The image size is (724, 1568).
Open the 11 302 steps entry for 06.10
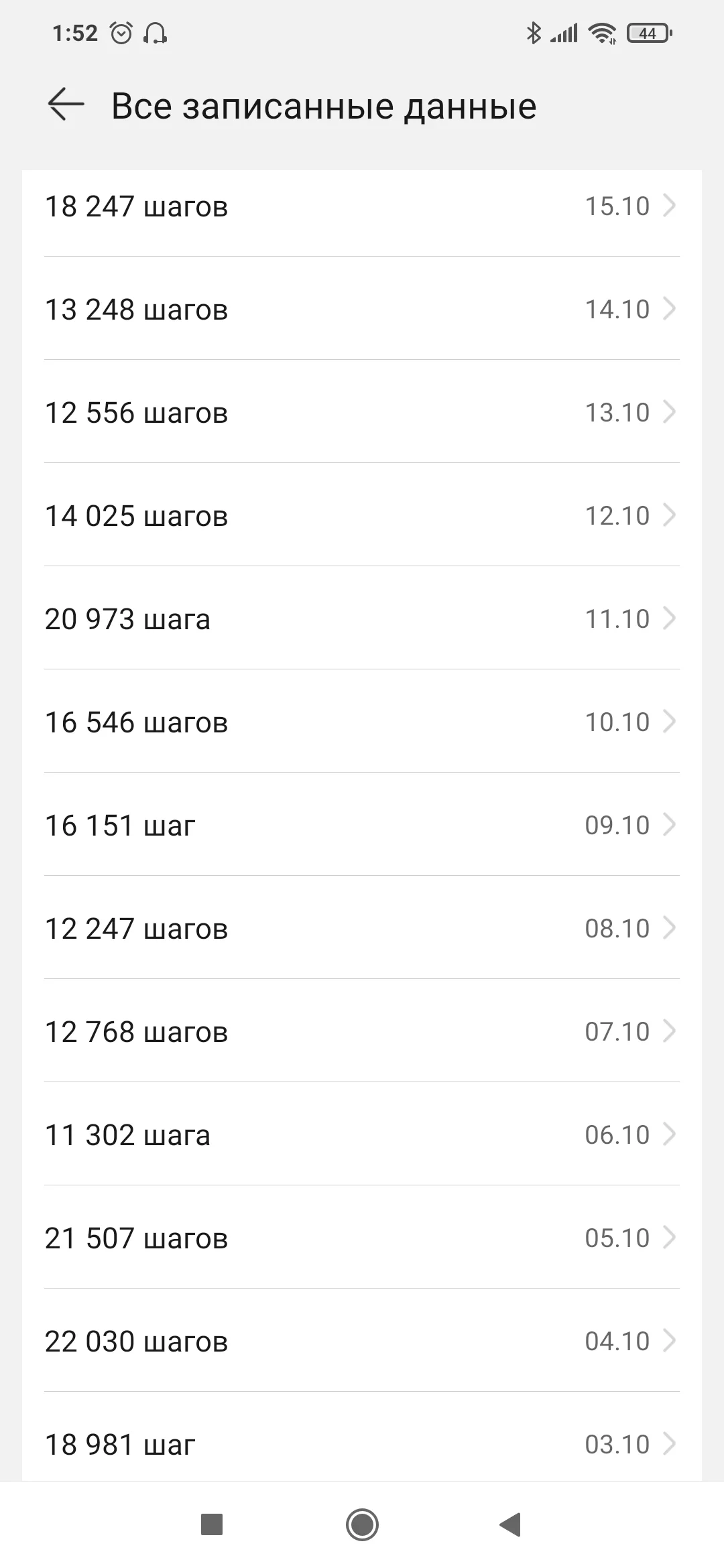(x=362, y=1134)
